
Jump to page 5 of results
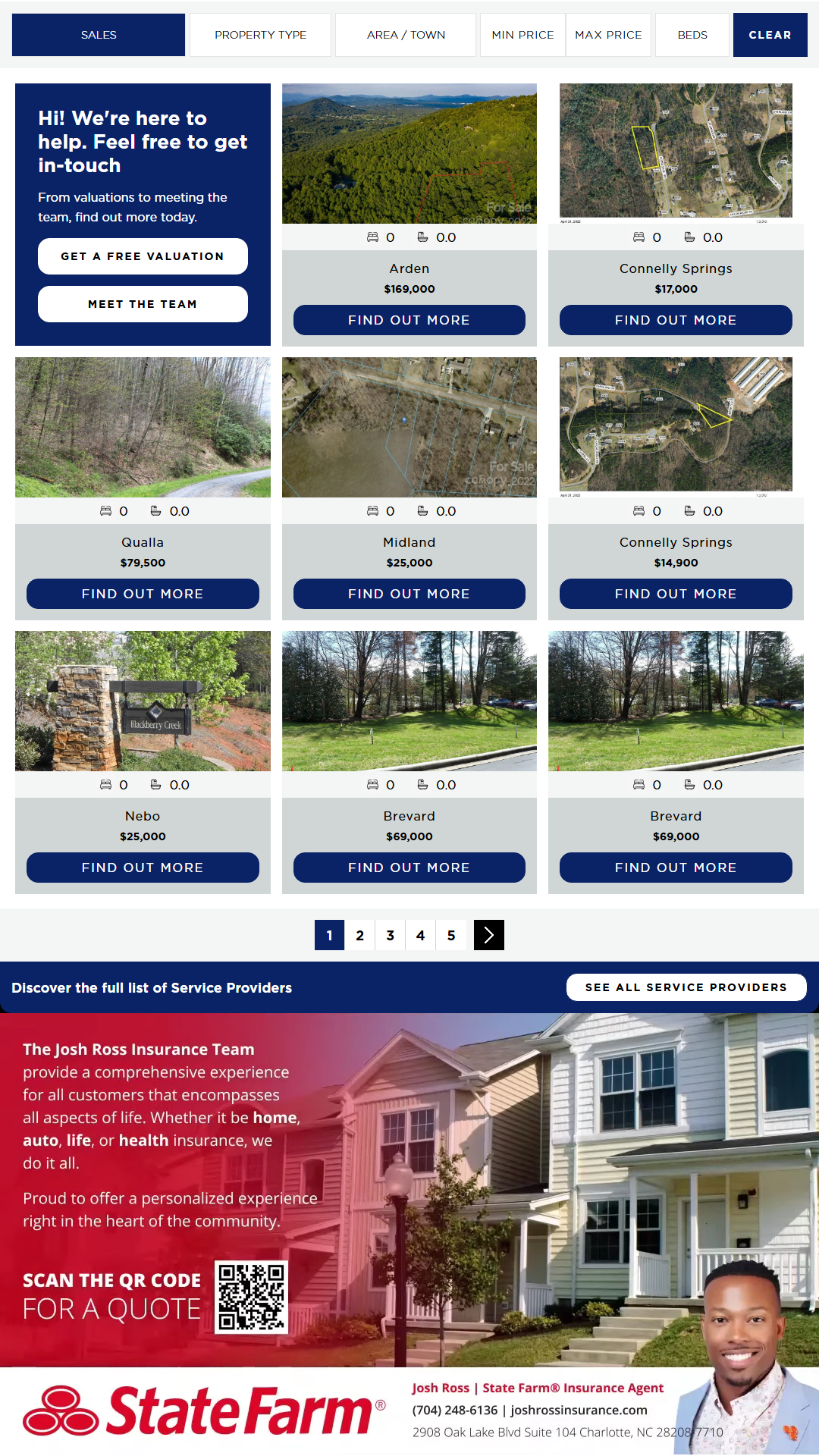tap(451, 935)
